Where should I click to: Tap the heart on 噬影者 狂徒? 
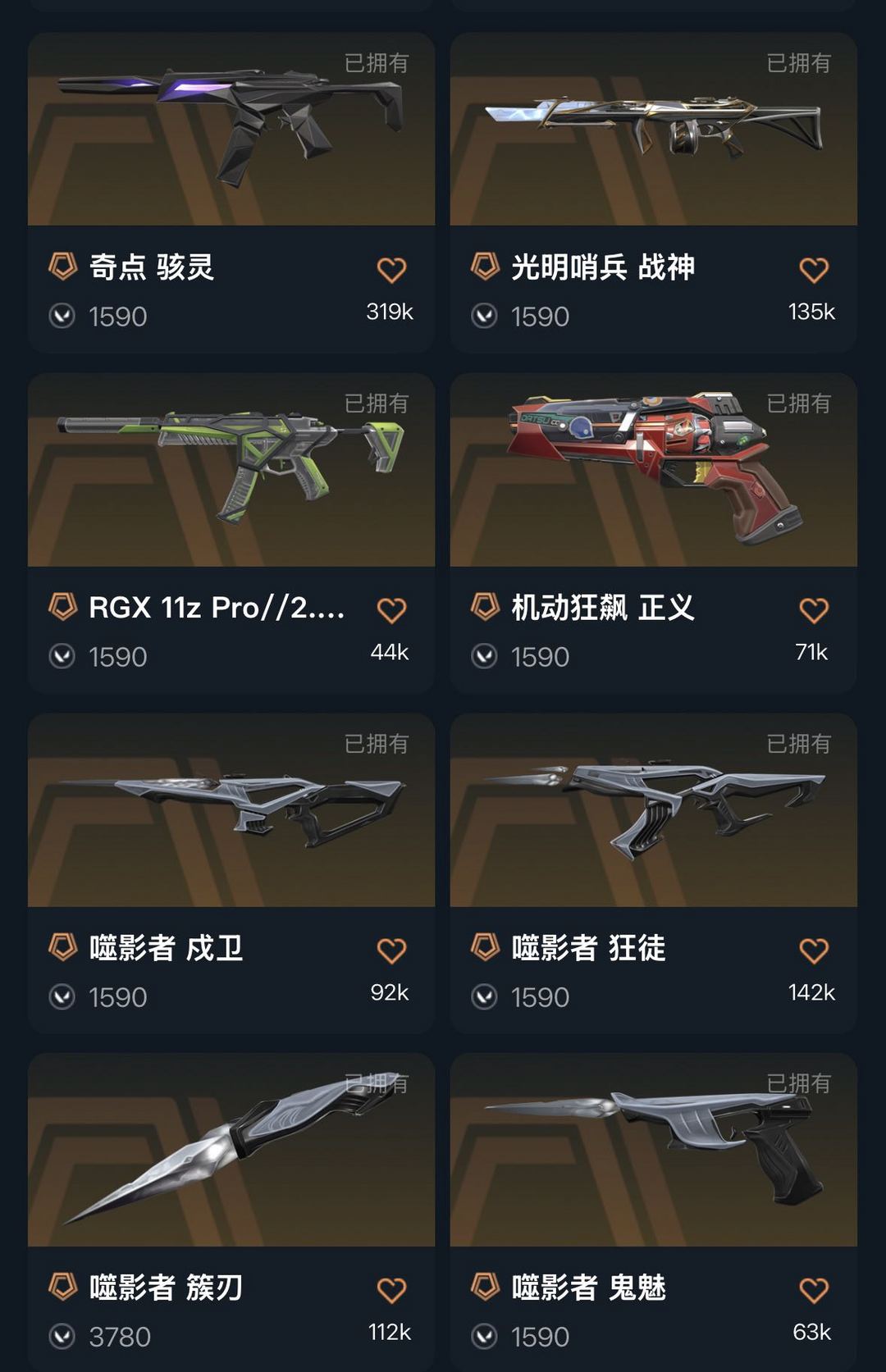pos(814,950)
